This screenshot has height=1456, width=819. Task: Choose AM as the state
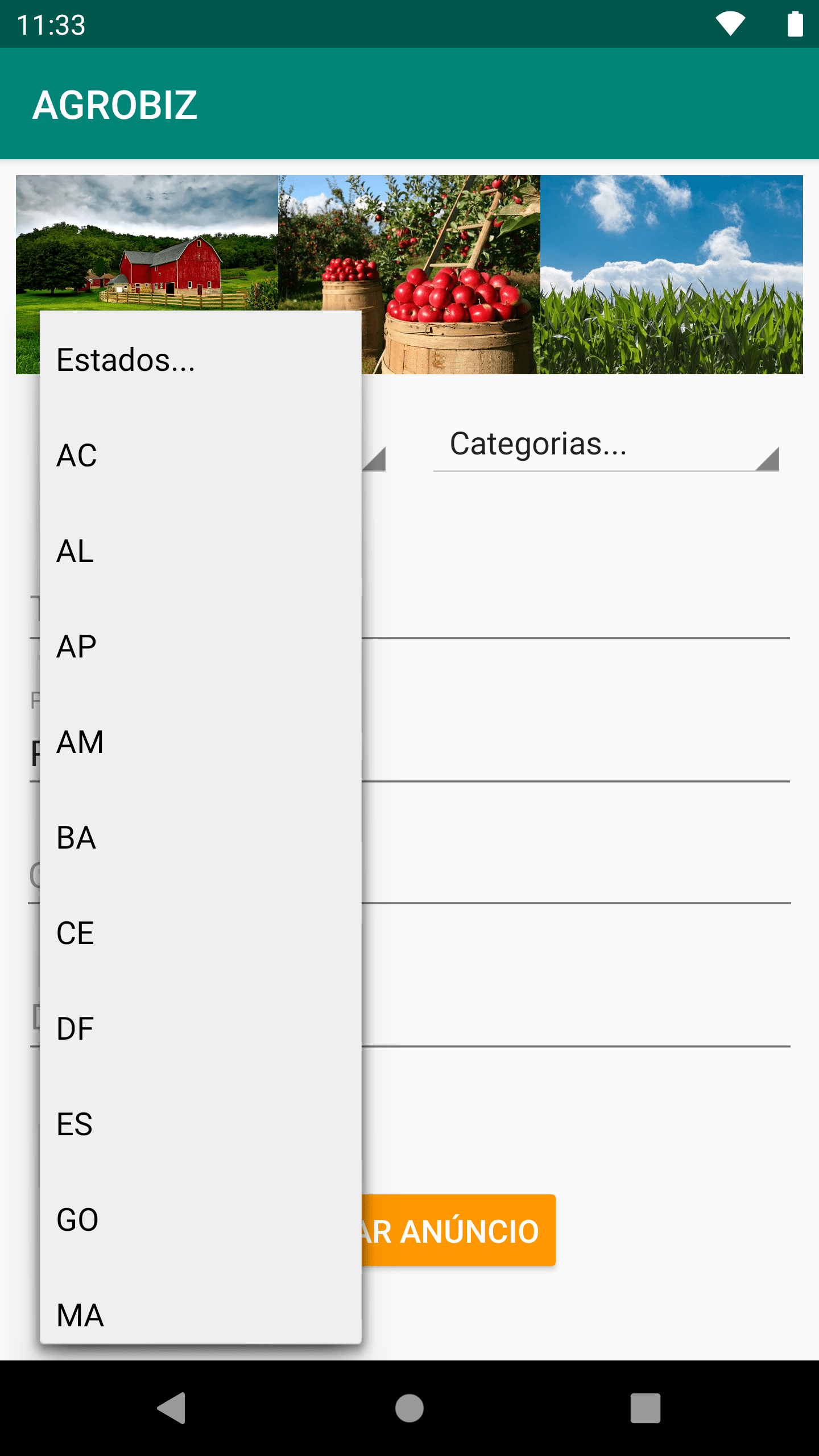pos(200,742)
